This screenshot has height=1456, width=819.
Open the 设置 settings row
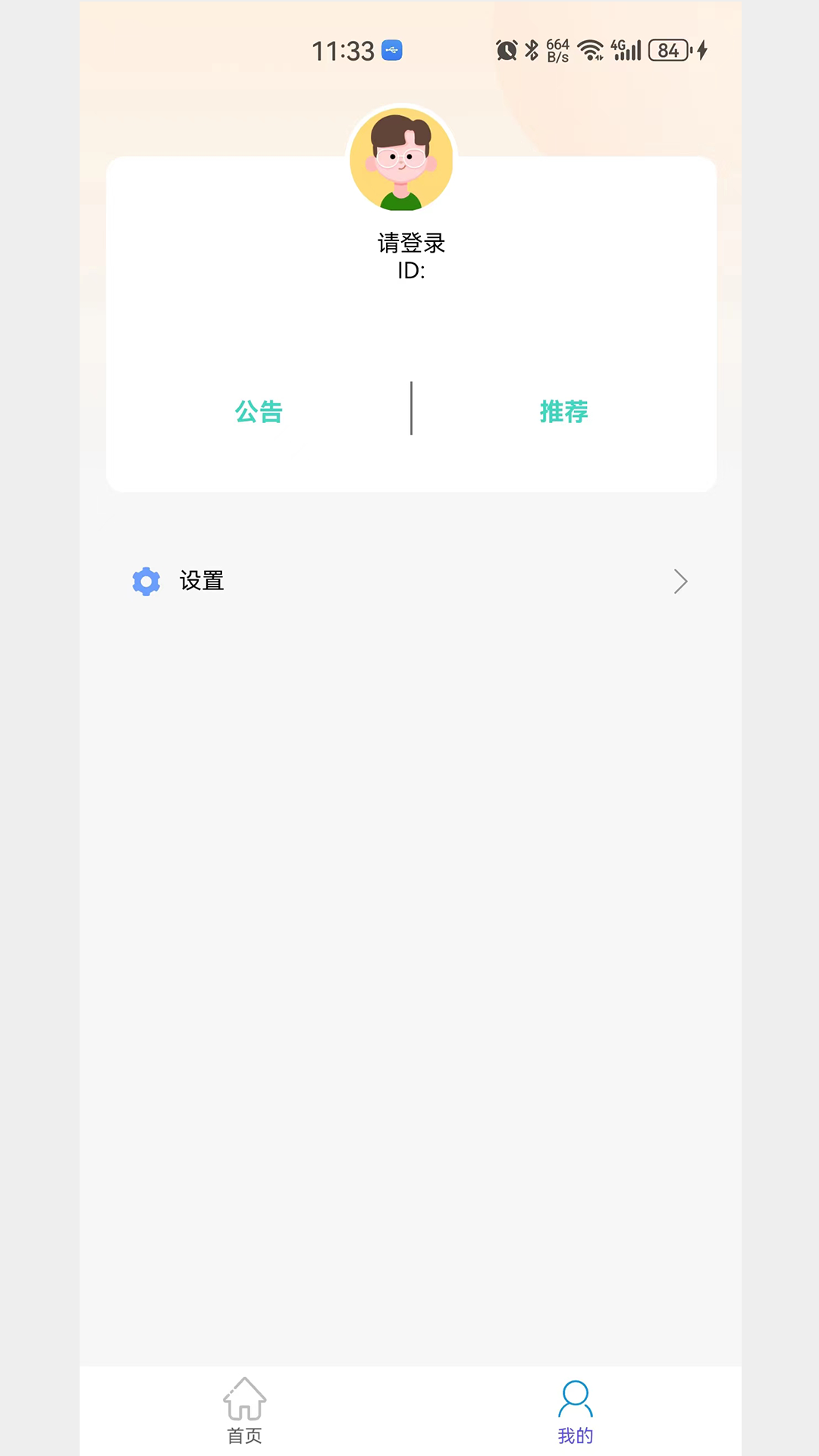click(409, 581)
